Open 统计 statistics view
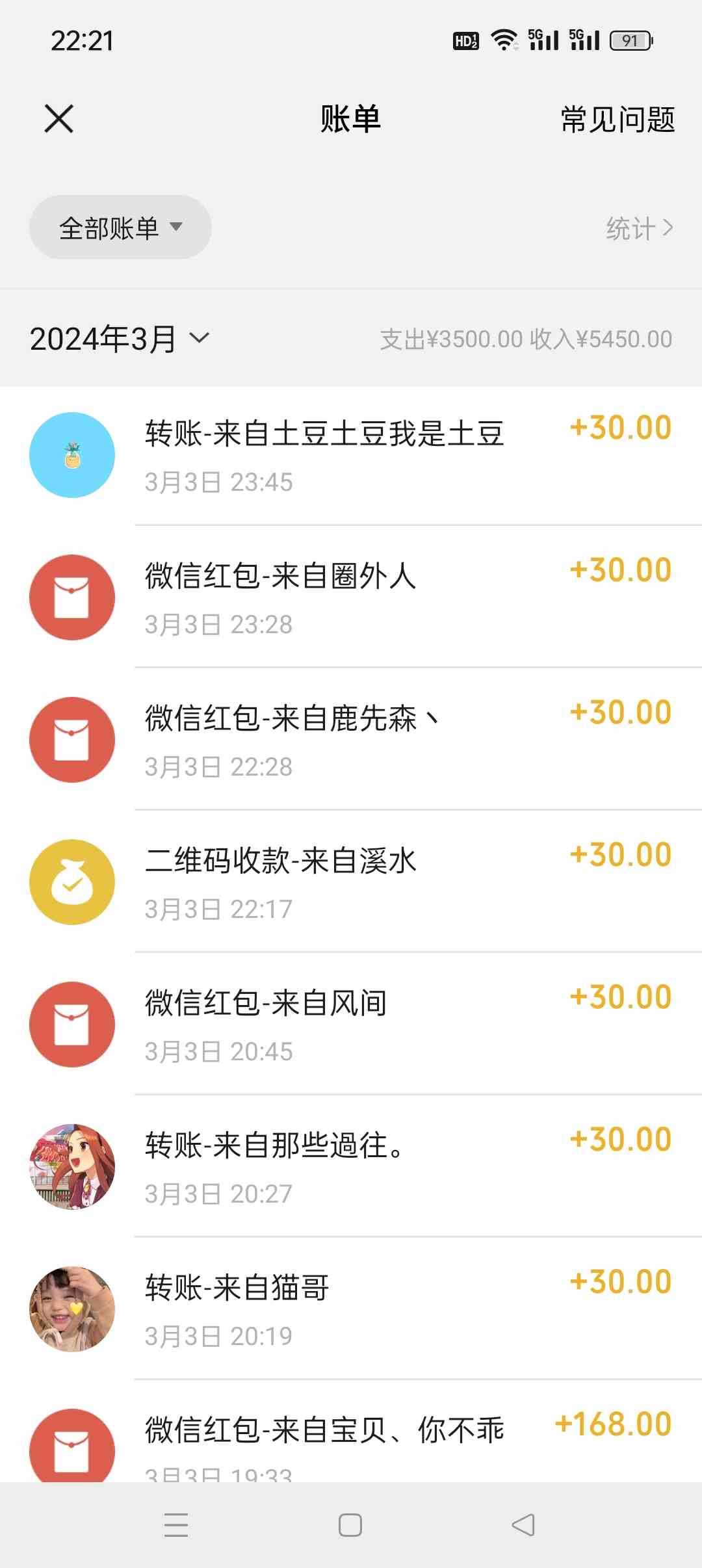The height and width of the screenshot is (1568, 702). [x=638, y=228]
